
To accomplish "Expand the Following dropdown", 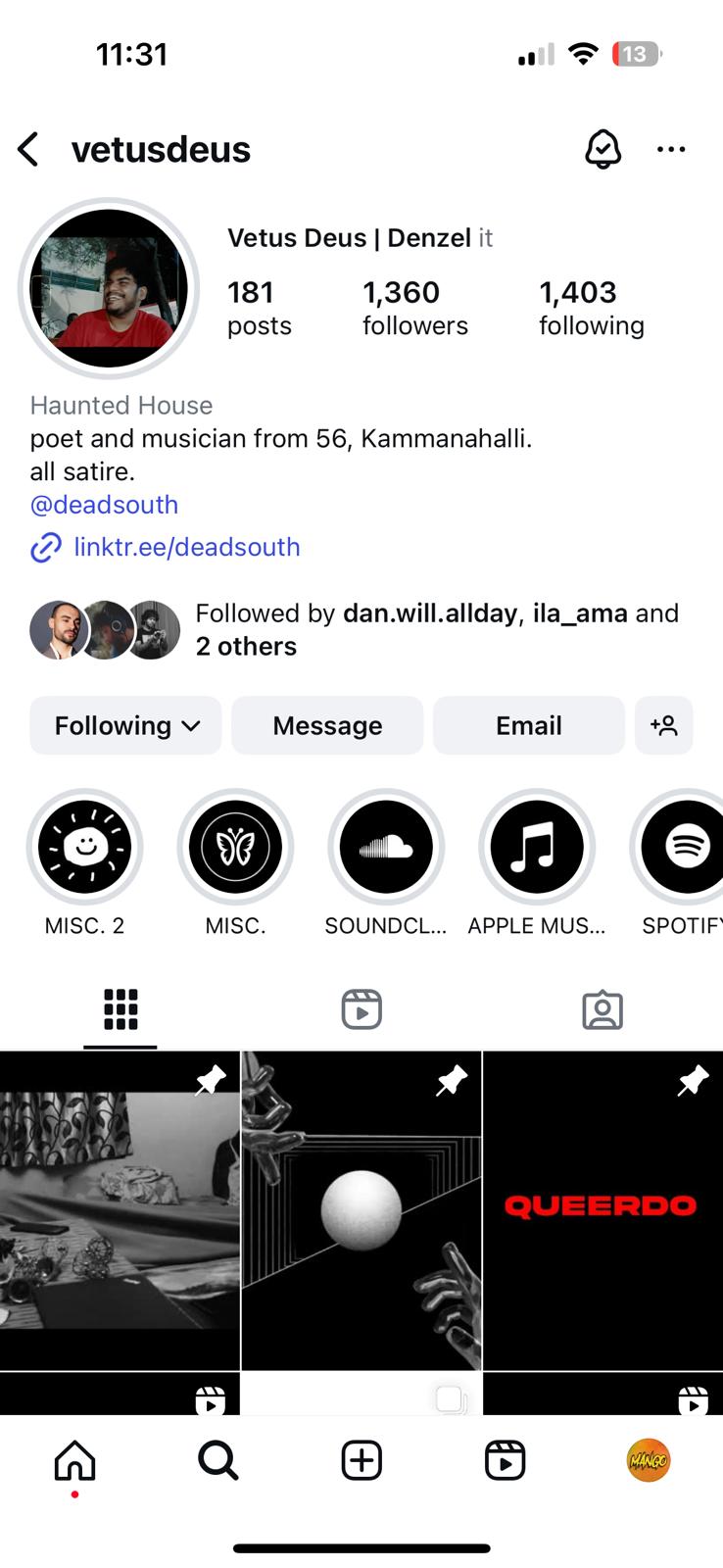I will [125, 725].
